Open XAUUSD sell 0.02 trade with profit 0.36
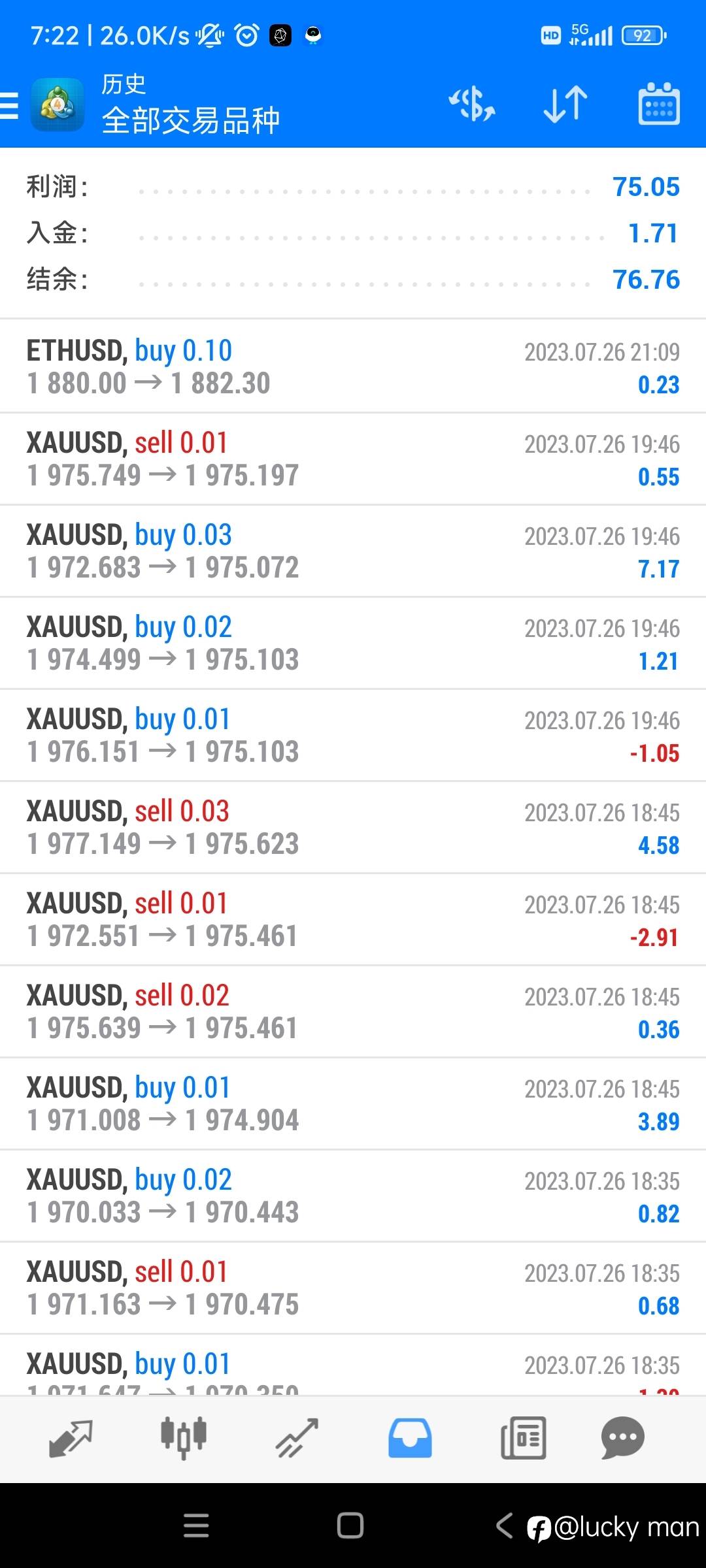Viewport: 706px width, 1568px height. point(353,1011)
